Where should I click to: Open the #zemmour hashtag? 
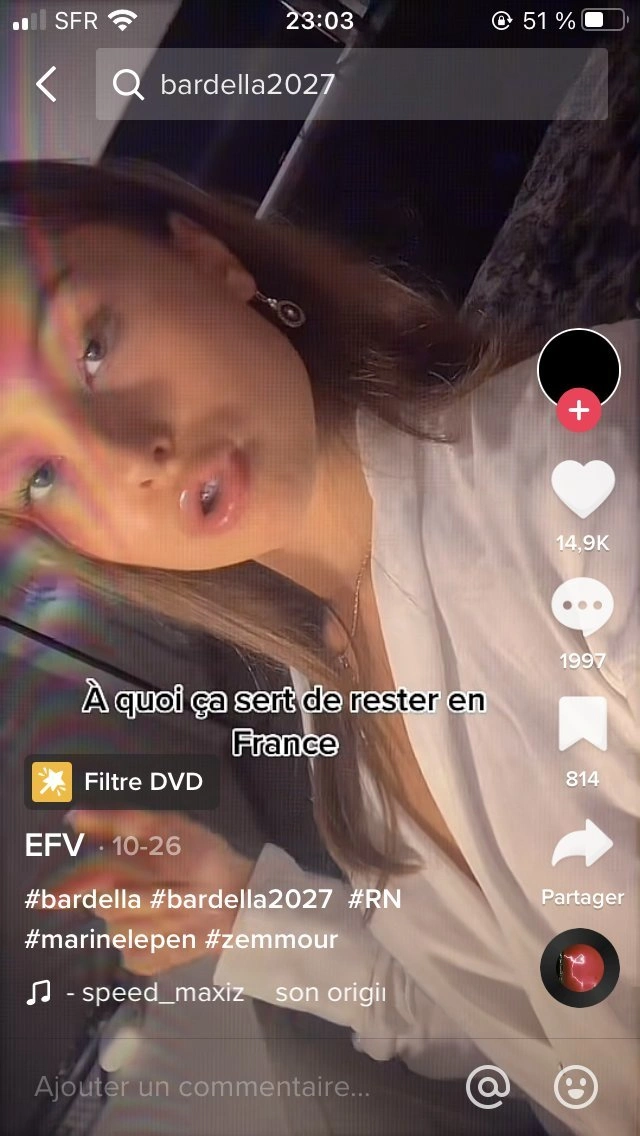(x=272, y=940)
